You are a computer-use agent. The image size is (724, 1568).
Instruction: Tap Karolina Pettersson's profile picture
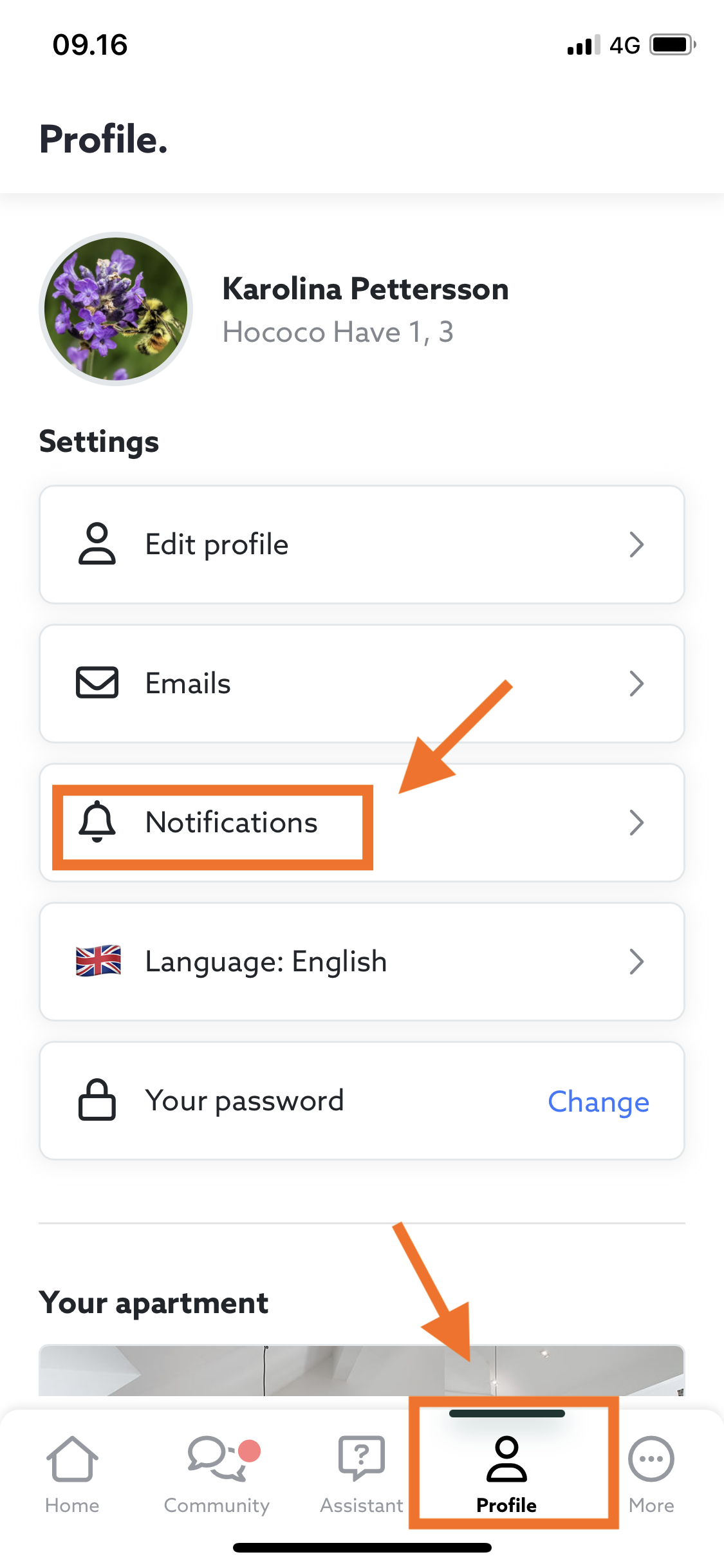point(116,309)
